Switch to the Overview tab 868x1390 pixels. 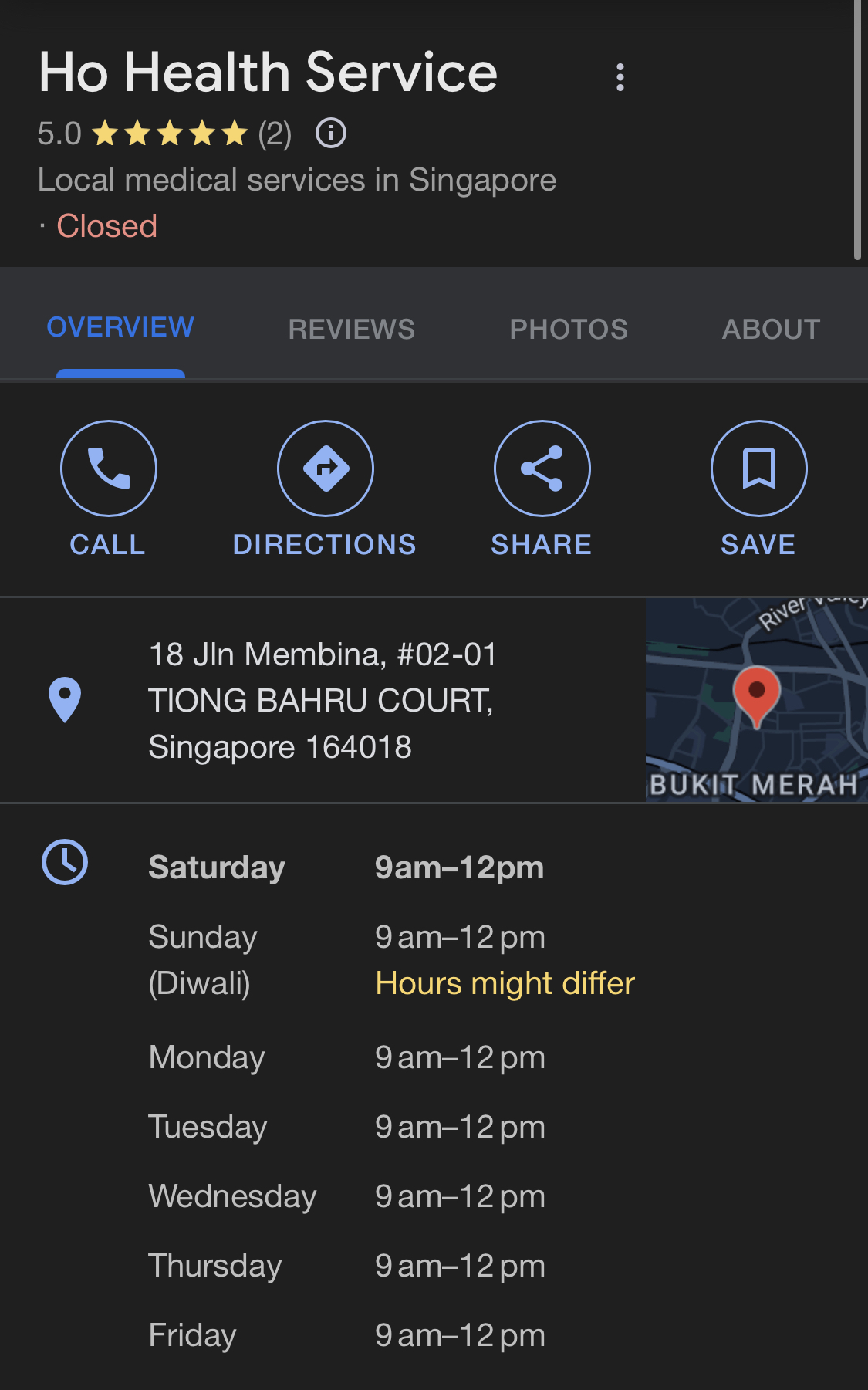tap(120, 327)
